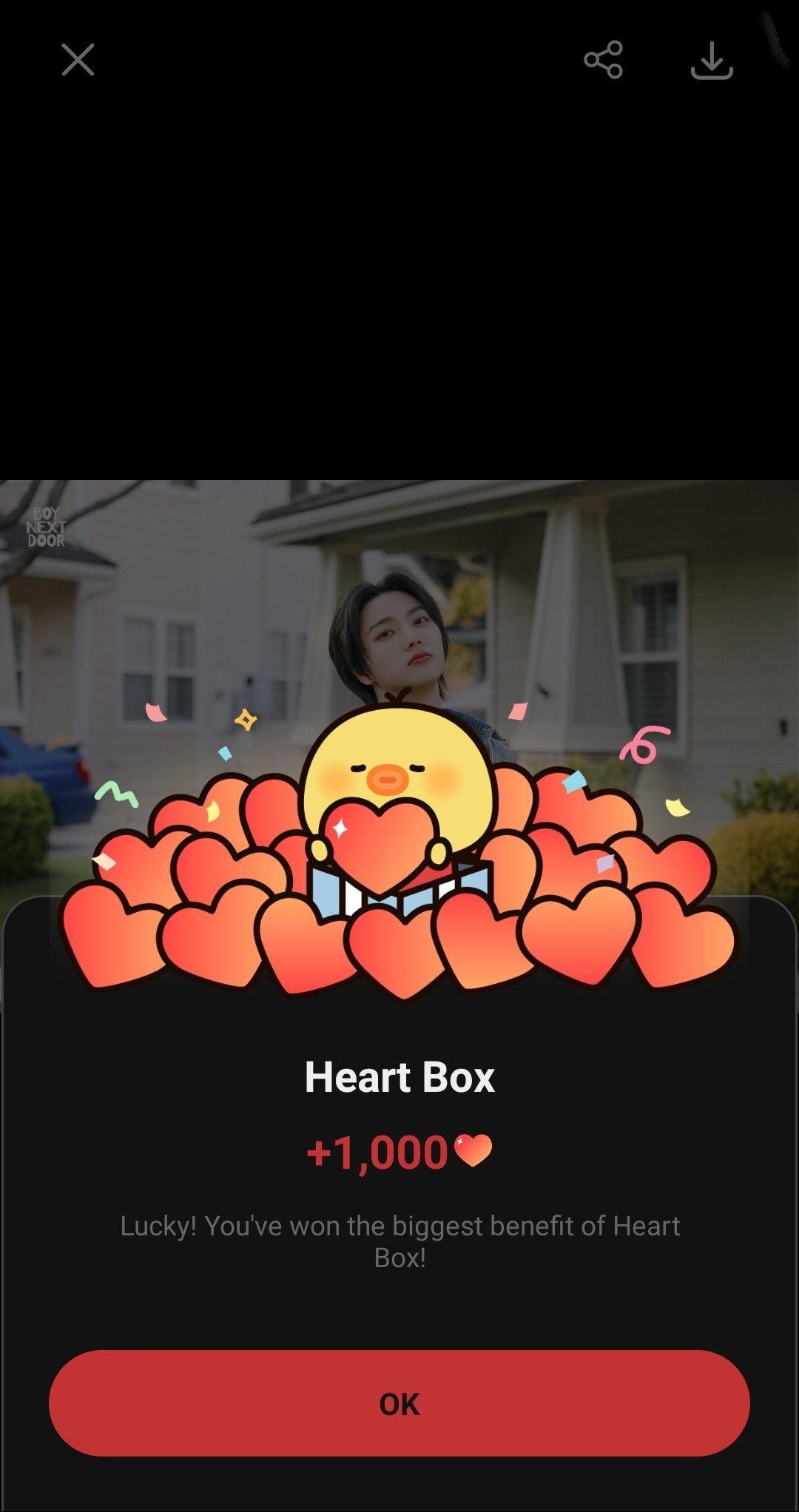Share this photo
The height and width of the screenshot is (1512, 799).
[603, 60]
